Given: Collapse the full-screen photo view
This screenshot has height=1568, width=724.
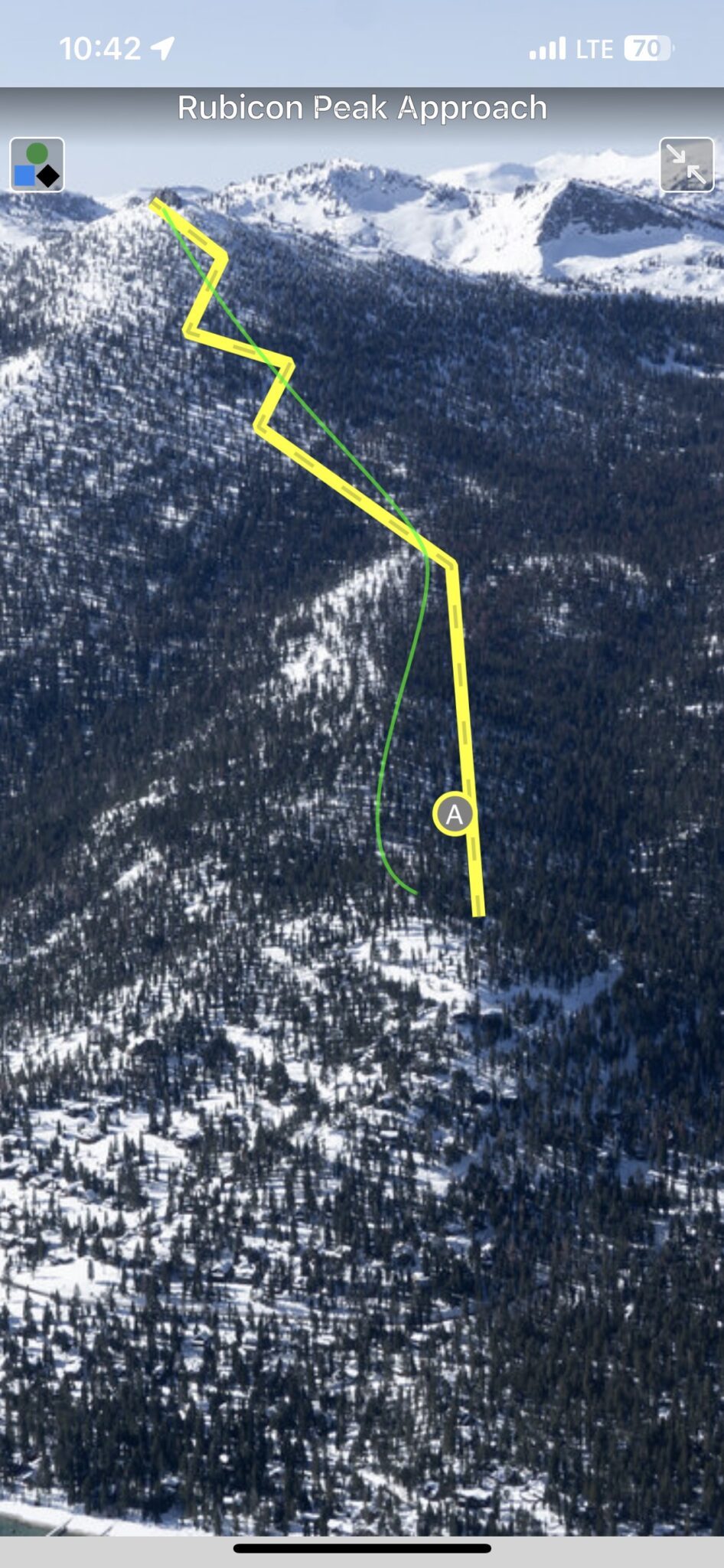Looking at the screenshot, I should tap(686, 165).
